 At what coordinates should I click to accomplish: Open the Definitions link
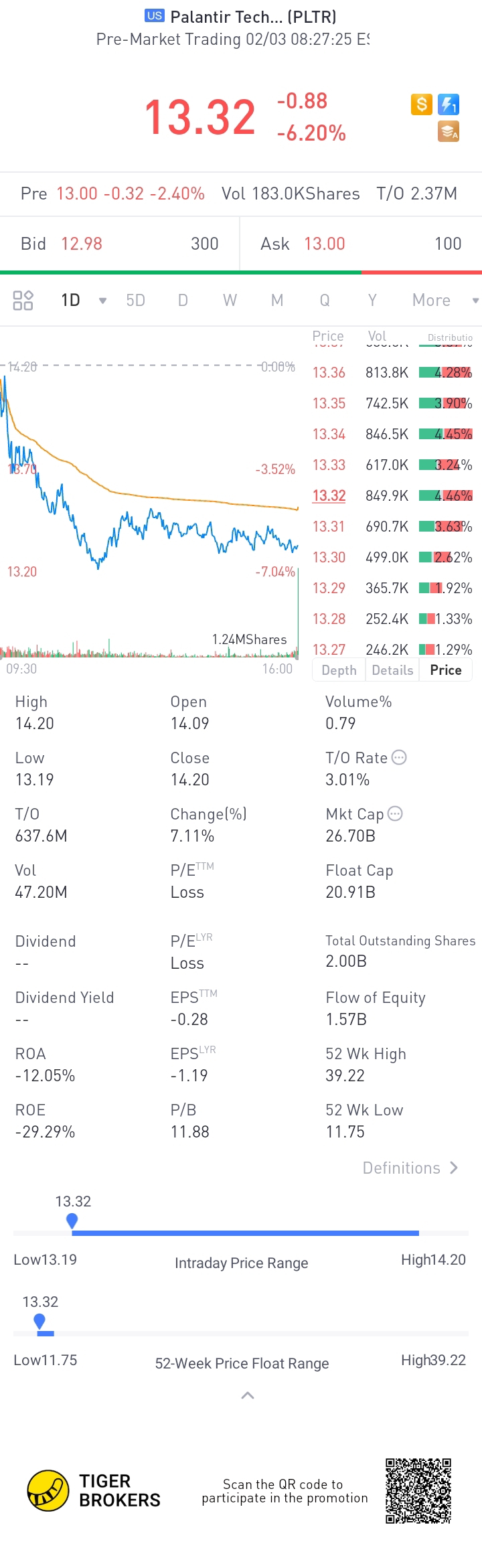[x=410, y=1168]
